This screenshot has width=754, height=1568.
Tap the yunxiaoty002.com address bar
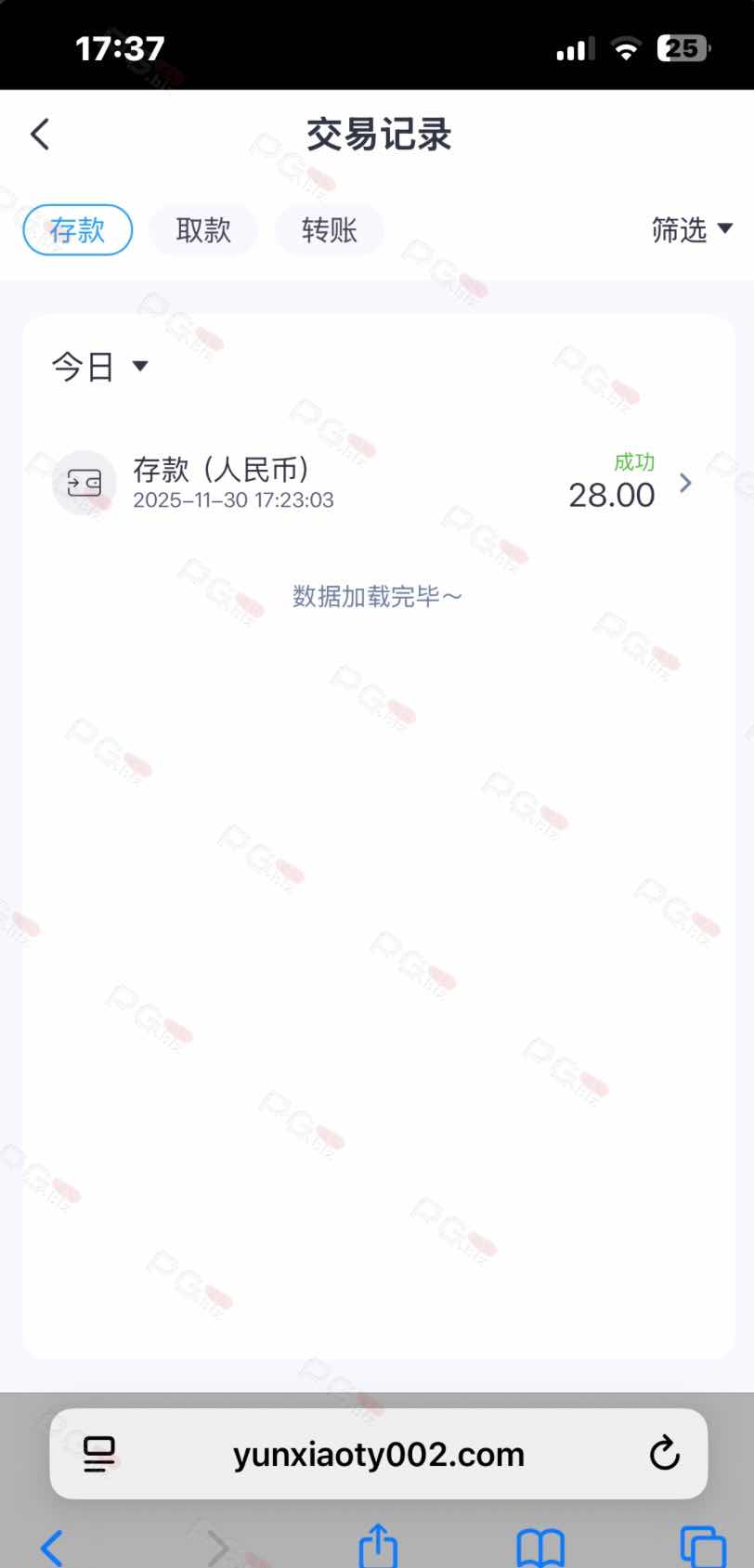378,1454
